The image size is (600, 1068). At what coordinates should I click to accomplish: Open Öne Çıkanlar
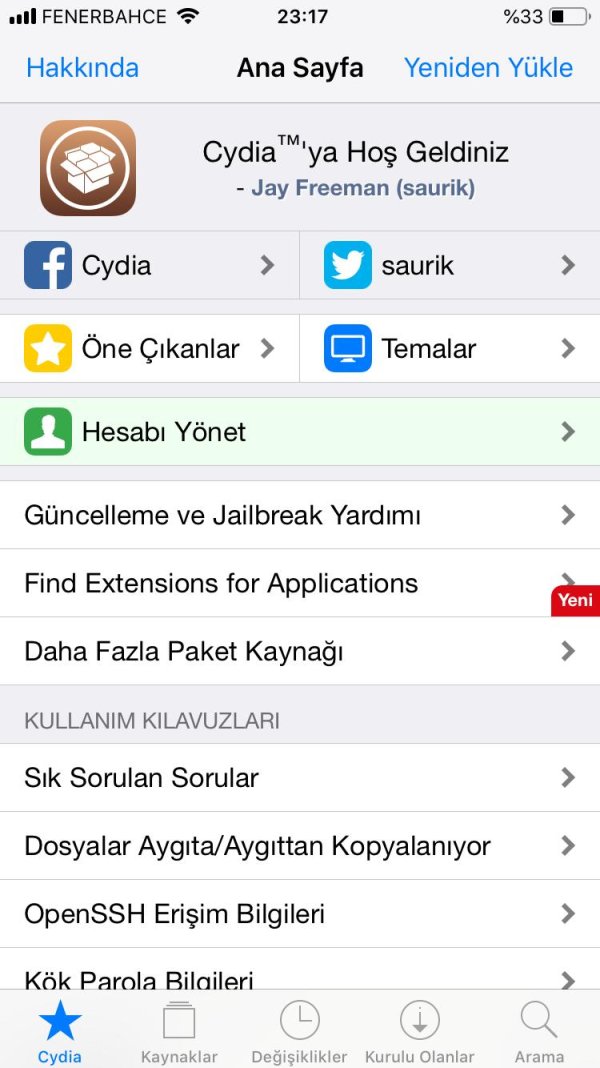150,349
